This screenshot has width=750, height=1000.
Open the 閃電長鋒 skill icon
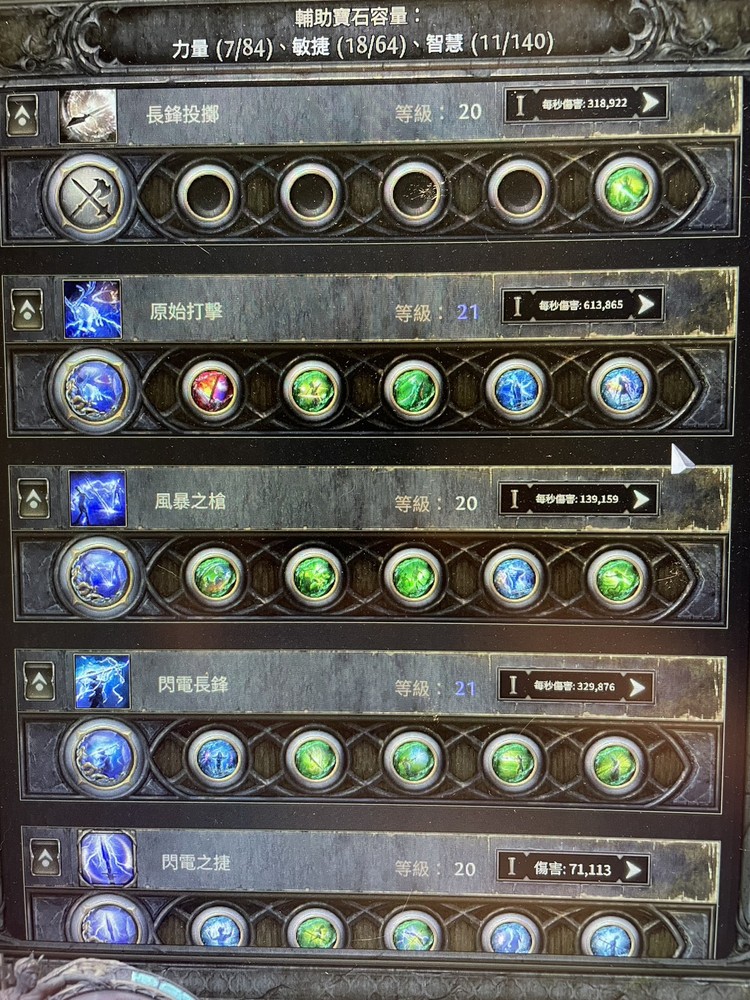click(102, 682)
